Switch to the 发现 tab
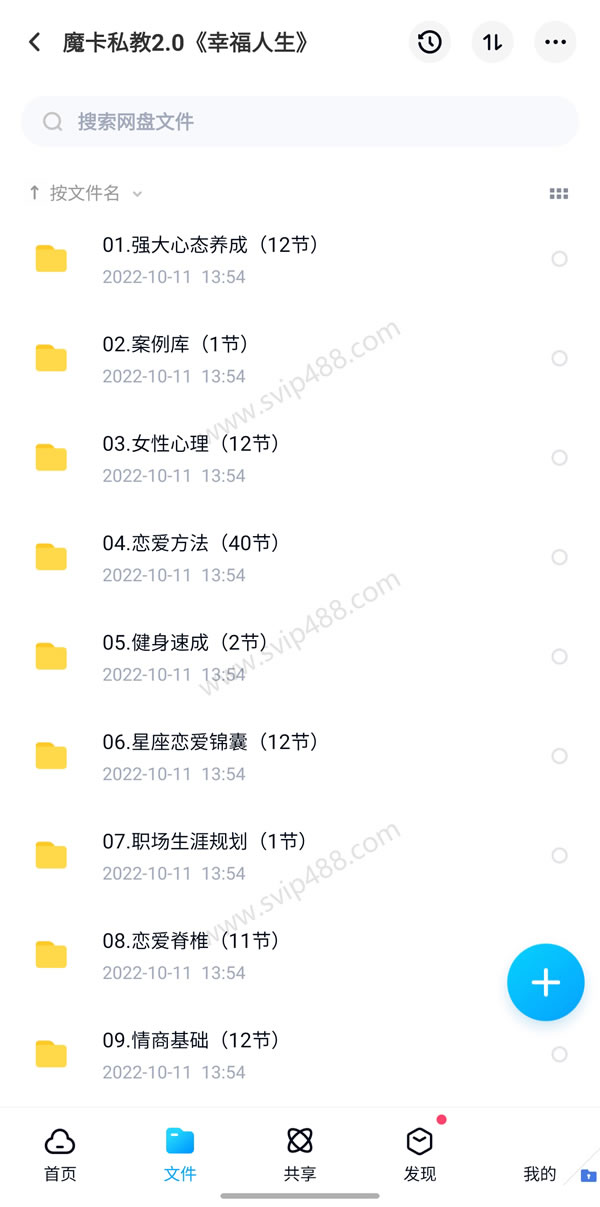Image resolution: width=600 pixels, height=1207 pixels. [x=420, y=1155]
